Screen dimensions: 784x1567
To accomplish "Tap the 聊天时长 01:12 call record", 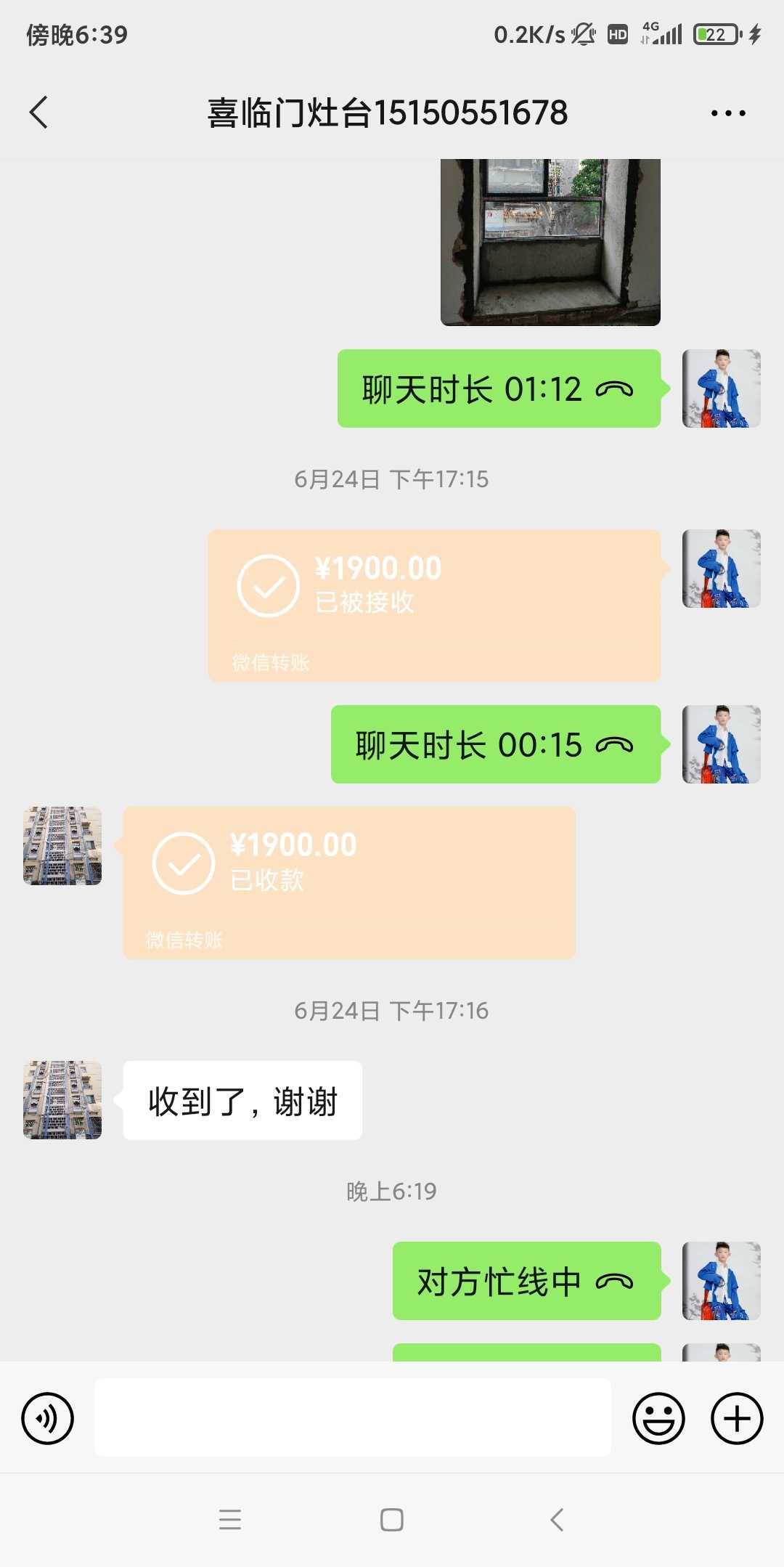I will coord(499,389).
